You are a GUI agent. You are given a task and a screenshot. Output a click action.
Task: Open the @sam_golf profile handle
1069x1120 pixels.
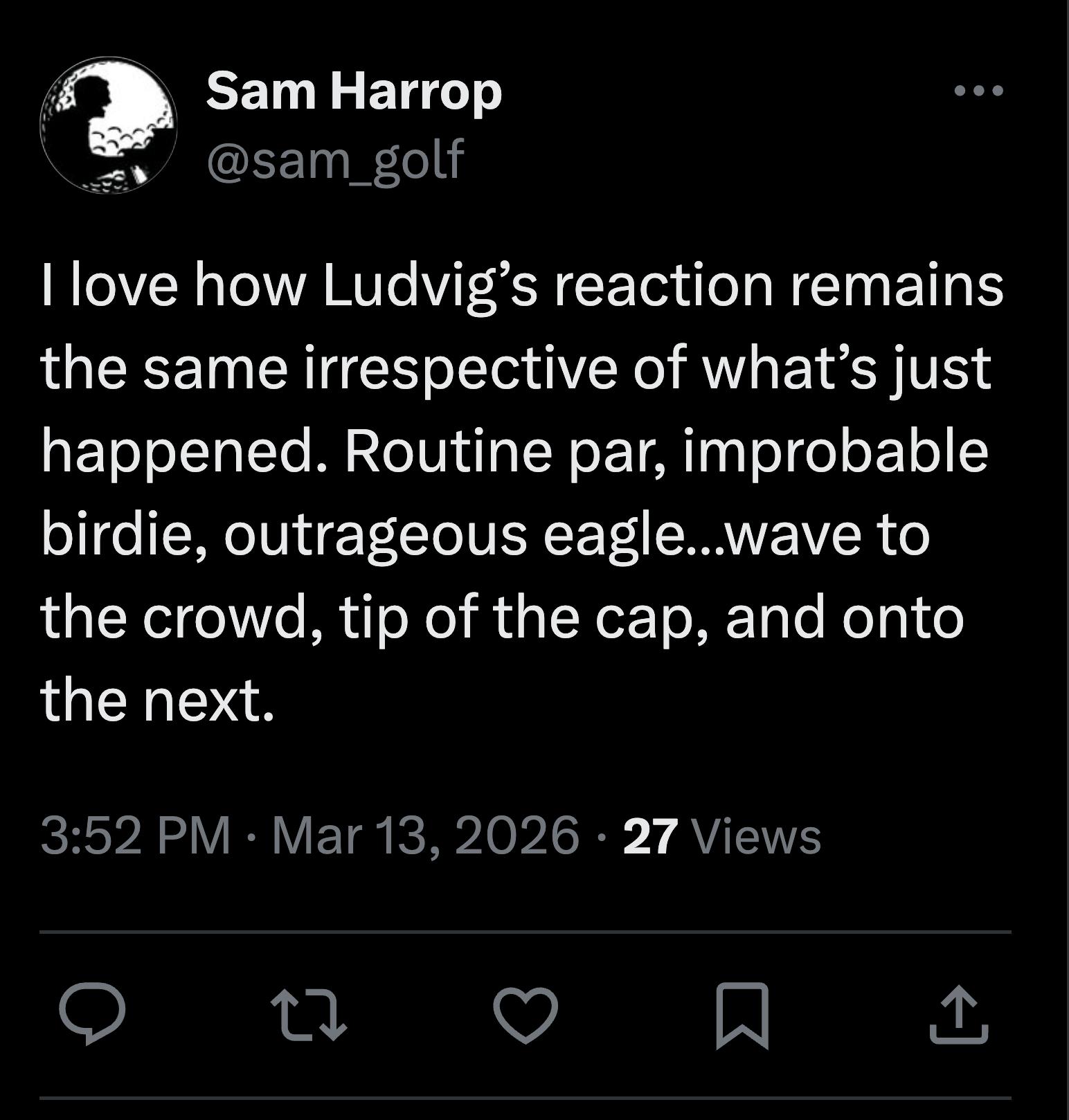[x=334, y=160]
